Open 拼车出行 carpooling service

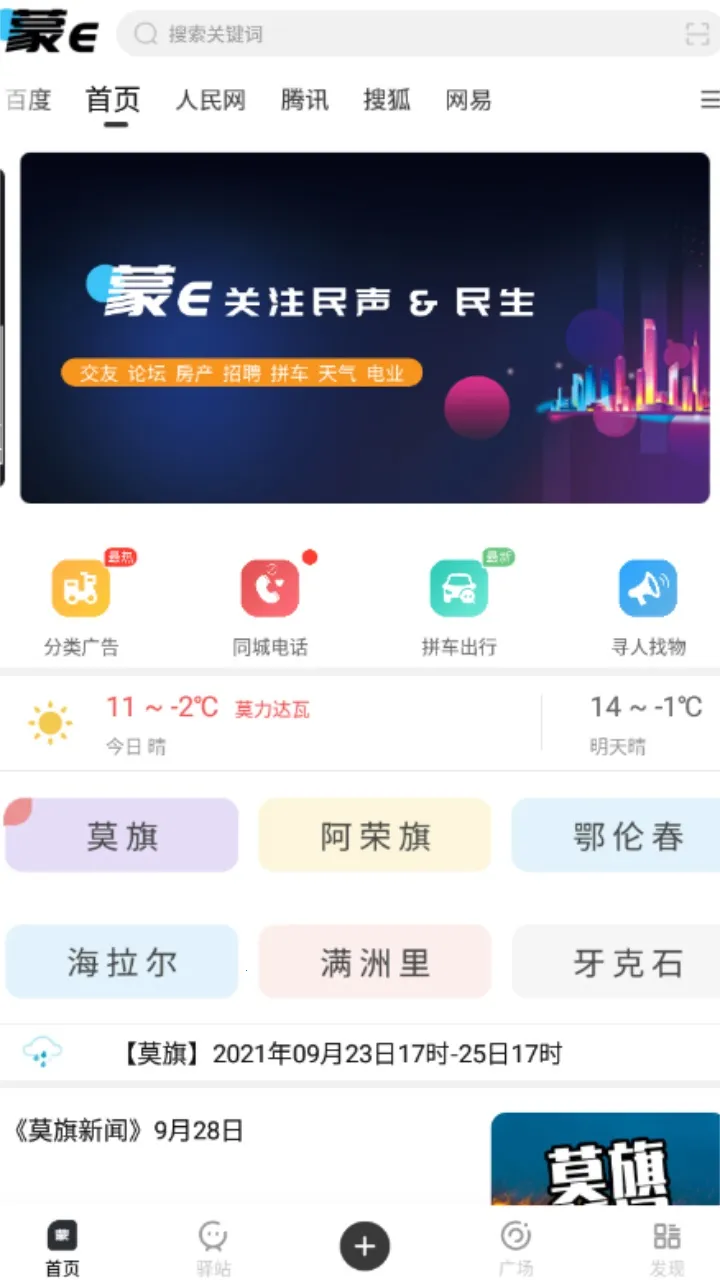point(459,588)
